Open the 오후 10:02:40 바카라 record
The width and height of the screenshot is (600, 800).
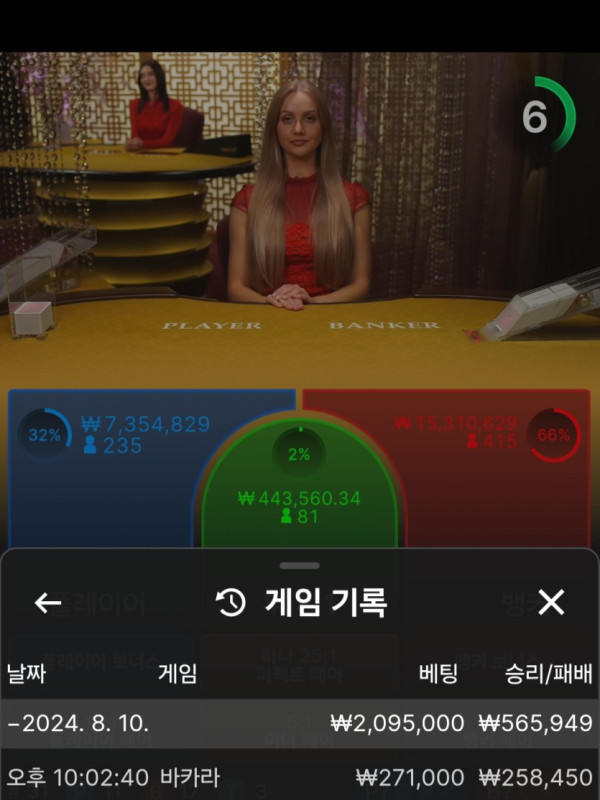(x=300, y=777)
